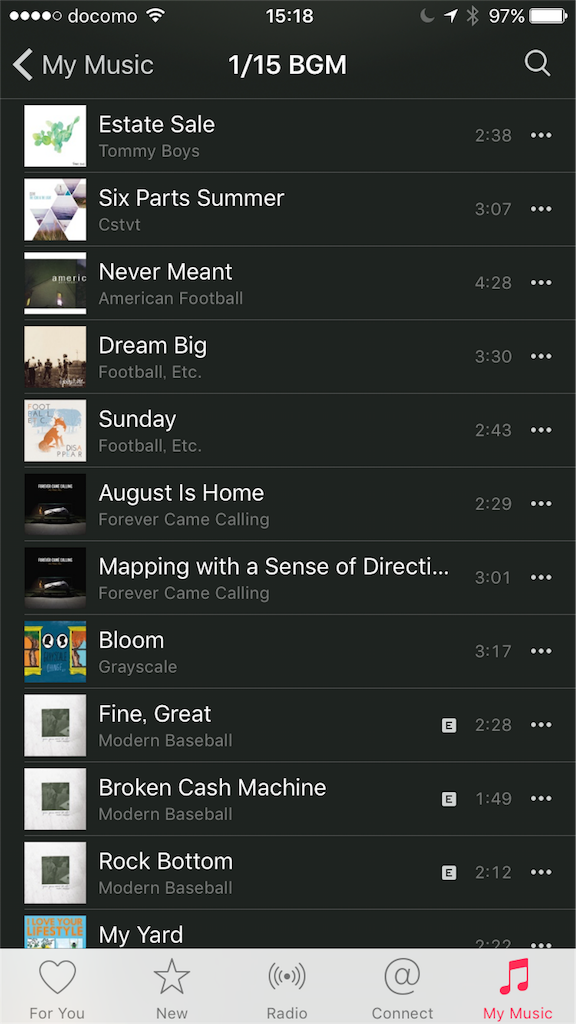576x1024 pixels.
Task: Play Estate Sale by Tommy Boys
Action: pyautogui.click(x=288, y=136)
